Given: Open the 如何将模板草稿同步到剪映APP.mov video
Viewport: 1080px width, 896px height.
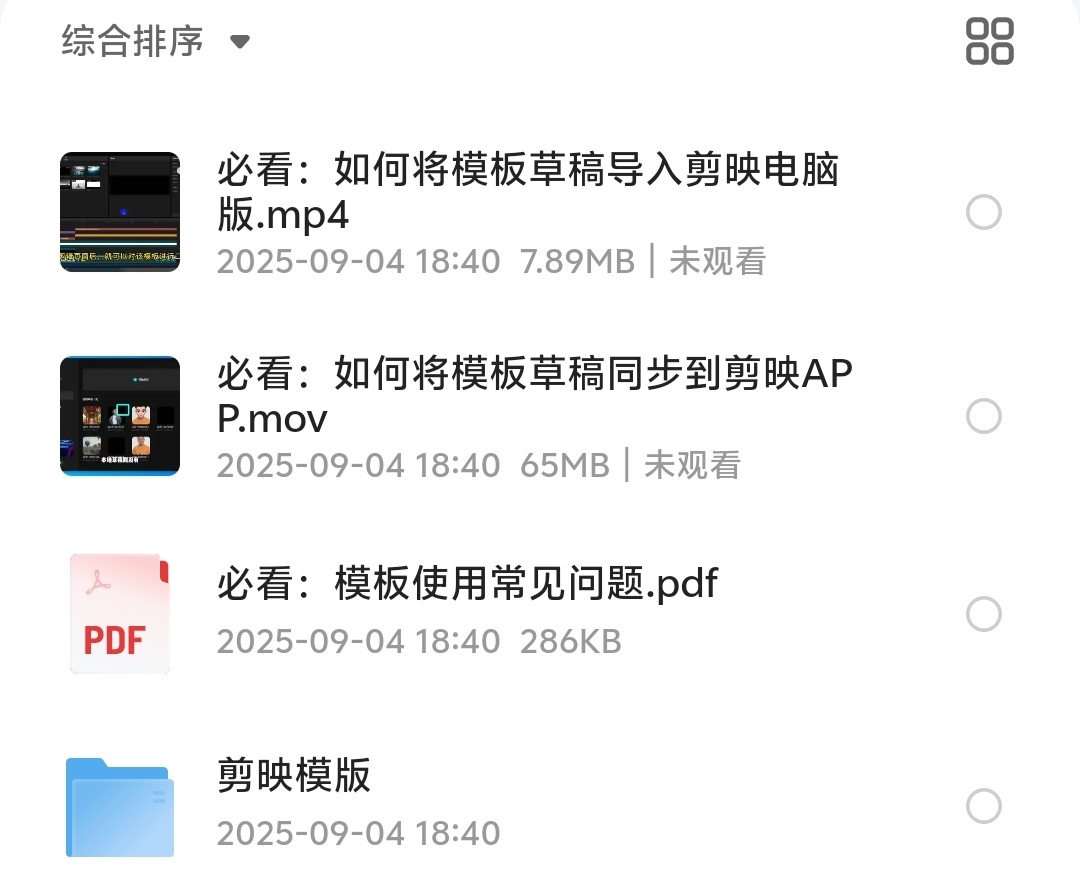Looking at the screenshot, I should click(x=535, y=396).
